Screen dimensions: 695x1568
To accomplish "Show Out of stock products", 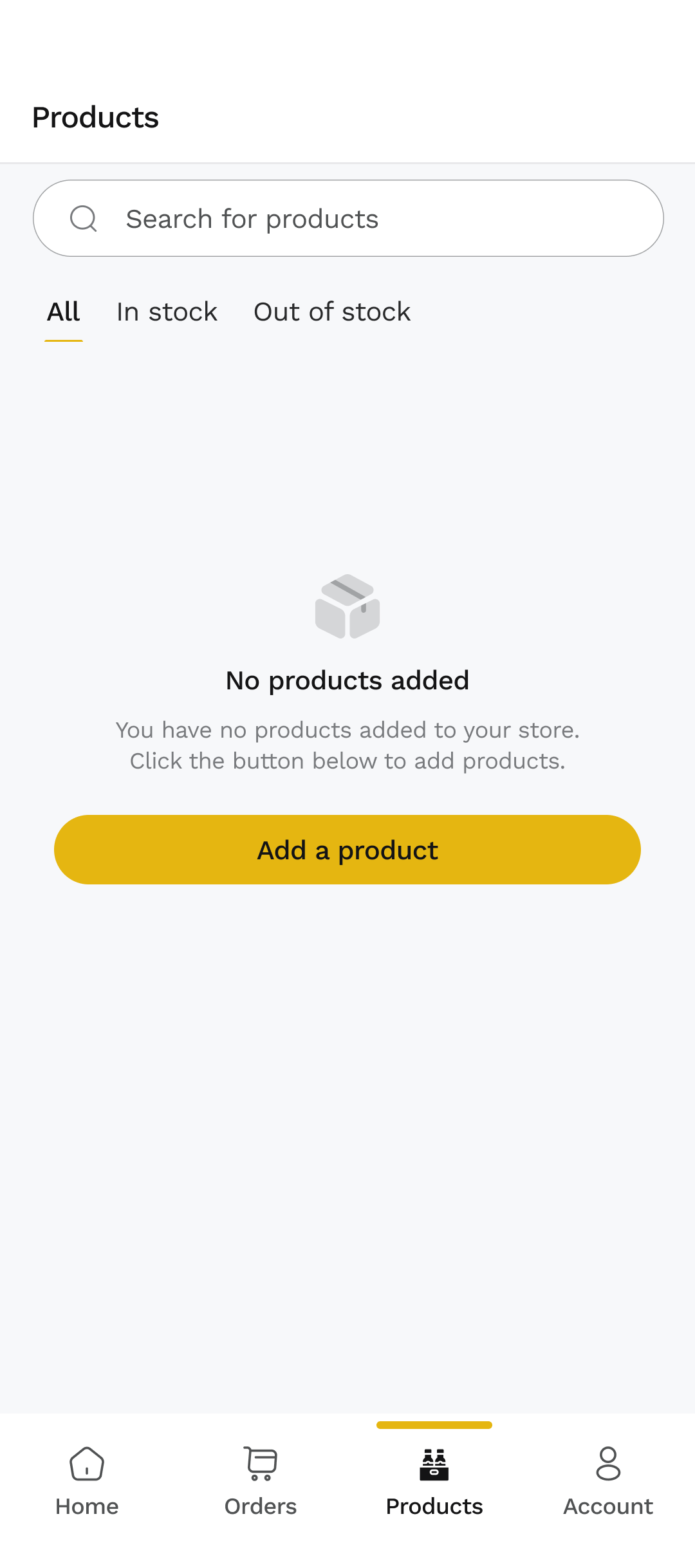I will coord(331,312).
